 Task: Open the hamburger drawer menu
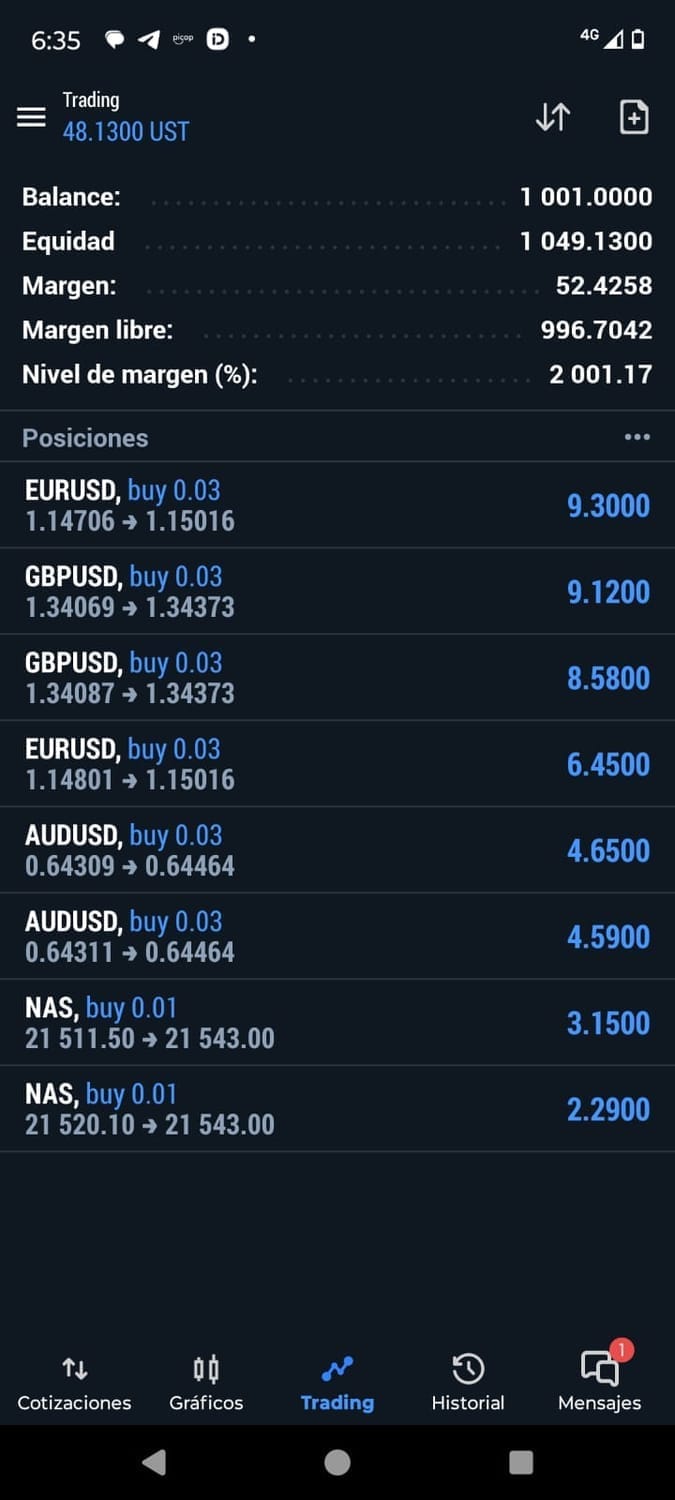point(31,117)
